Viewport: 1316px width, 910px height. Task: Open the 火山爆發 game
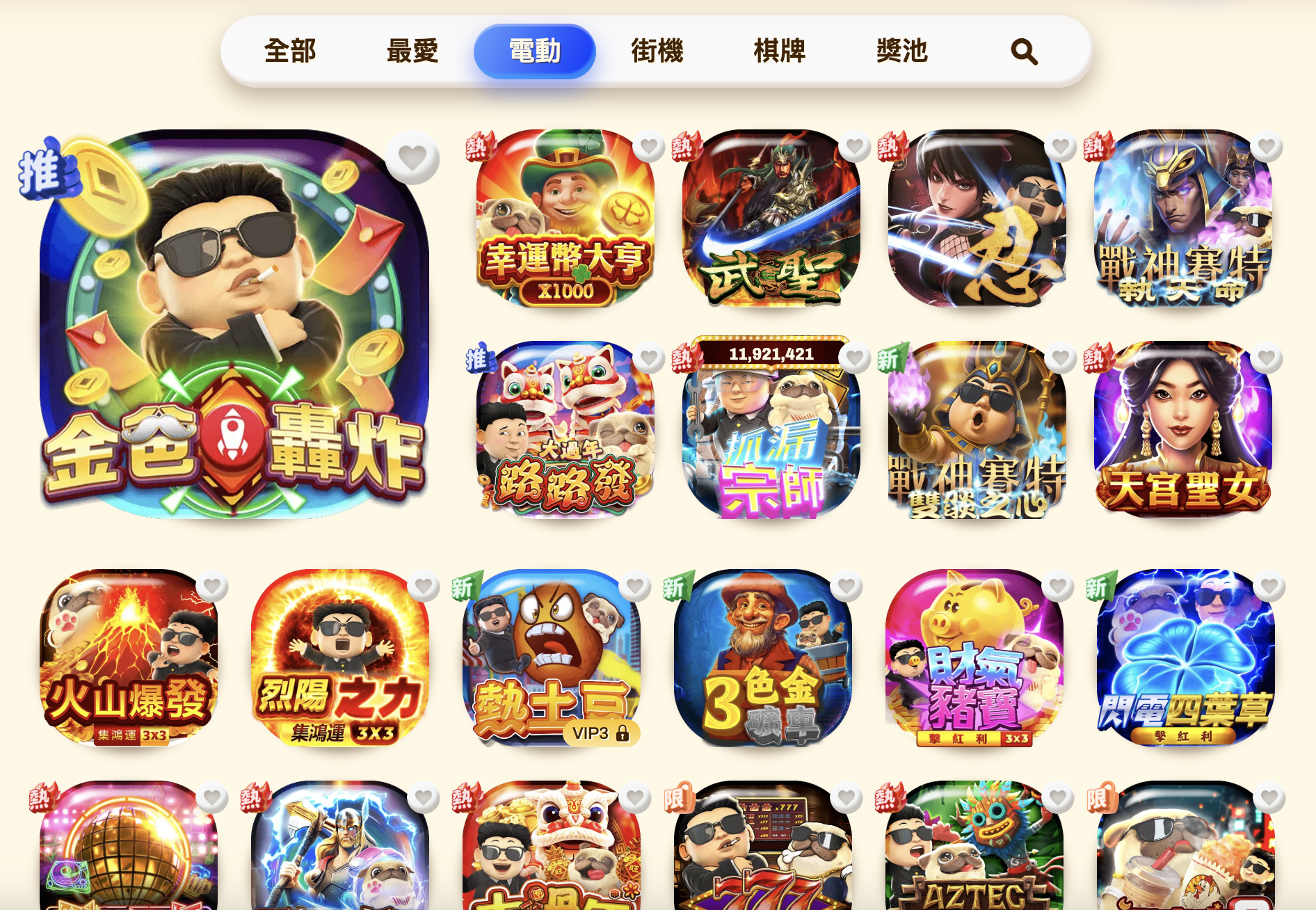click(x=129, y=657)
